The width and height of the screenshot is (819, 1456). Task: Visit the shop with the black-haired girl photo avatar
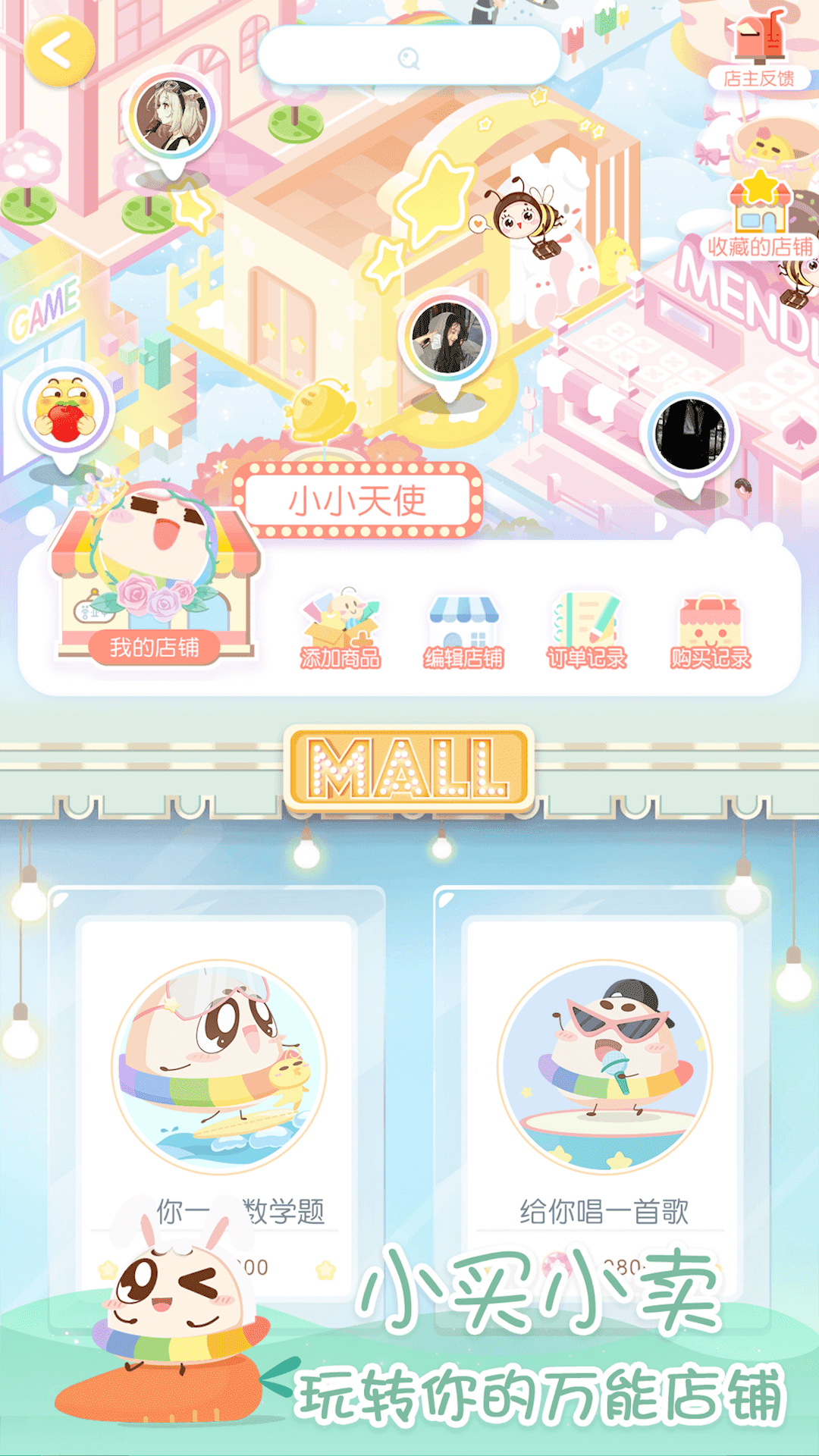(448, 338)
